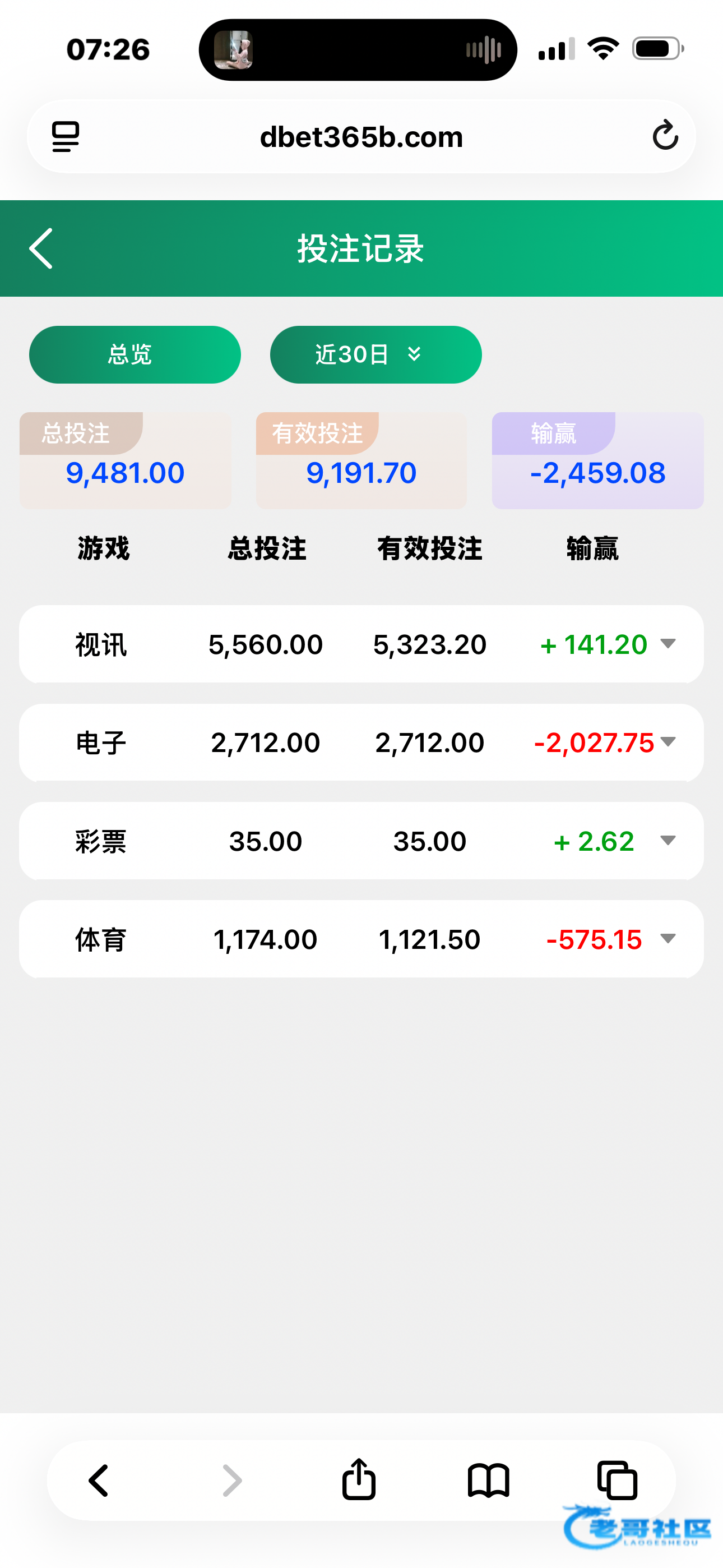Select the 总览 overview button
Screen dimensions: 723x1568
coord(135,354)
